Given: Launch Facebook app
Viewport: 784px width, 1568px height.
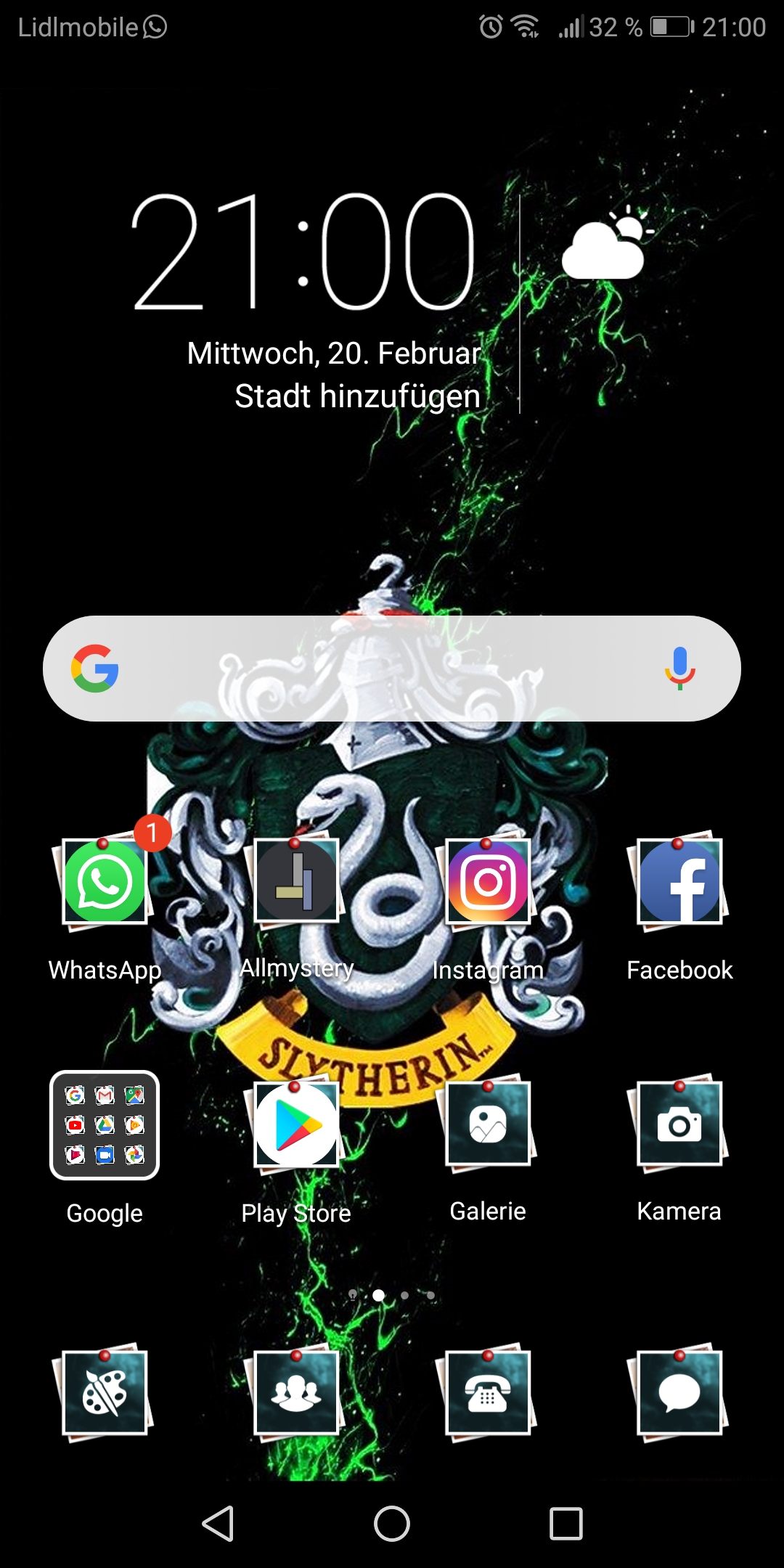Looking at the screenshot, I should pyautogui.click(x=679, y=882).
